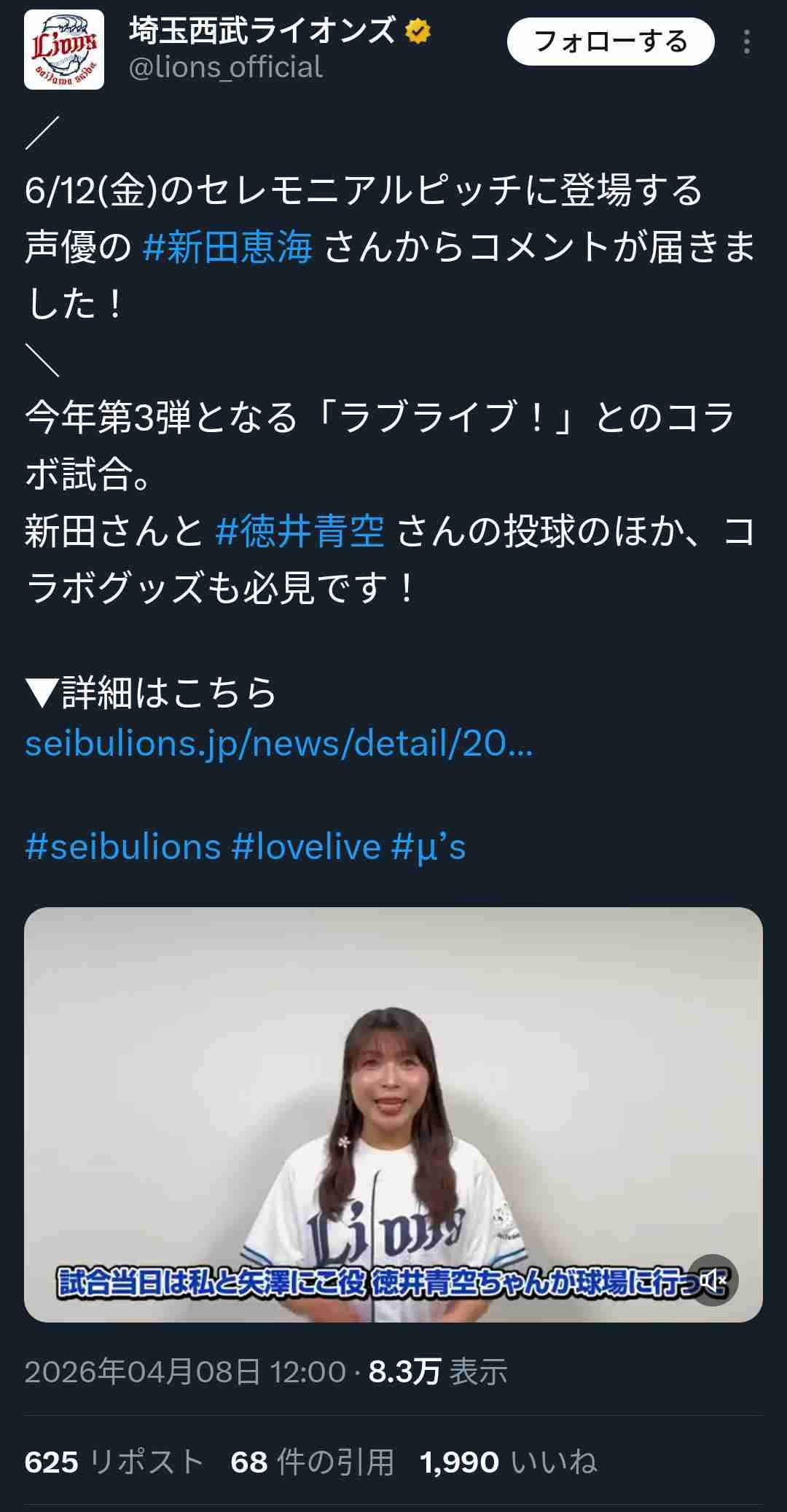Open the seibulions.jp news detail link
This screenshot has height=1512, width=787.
click(278, 743)
